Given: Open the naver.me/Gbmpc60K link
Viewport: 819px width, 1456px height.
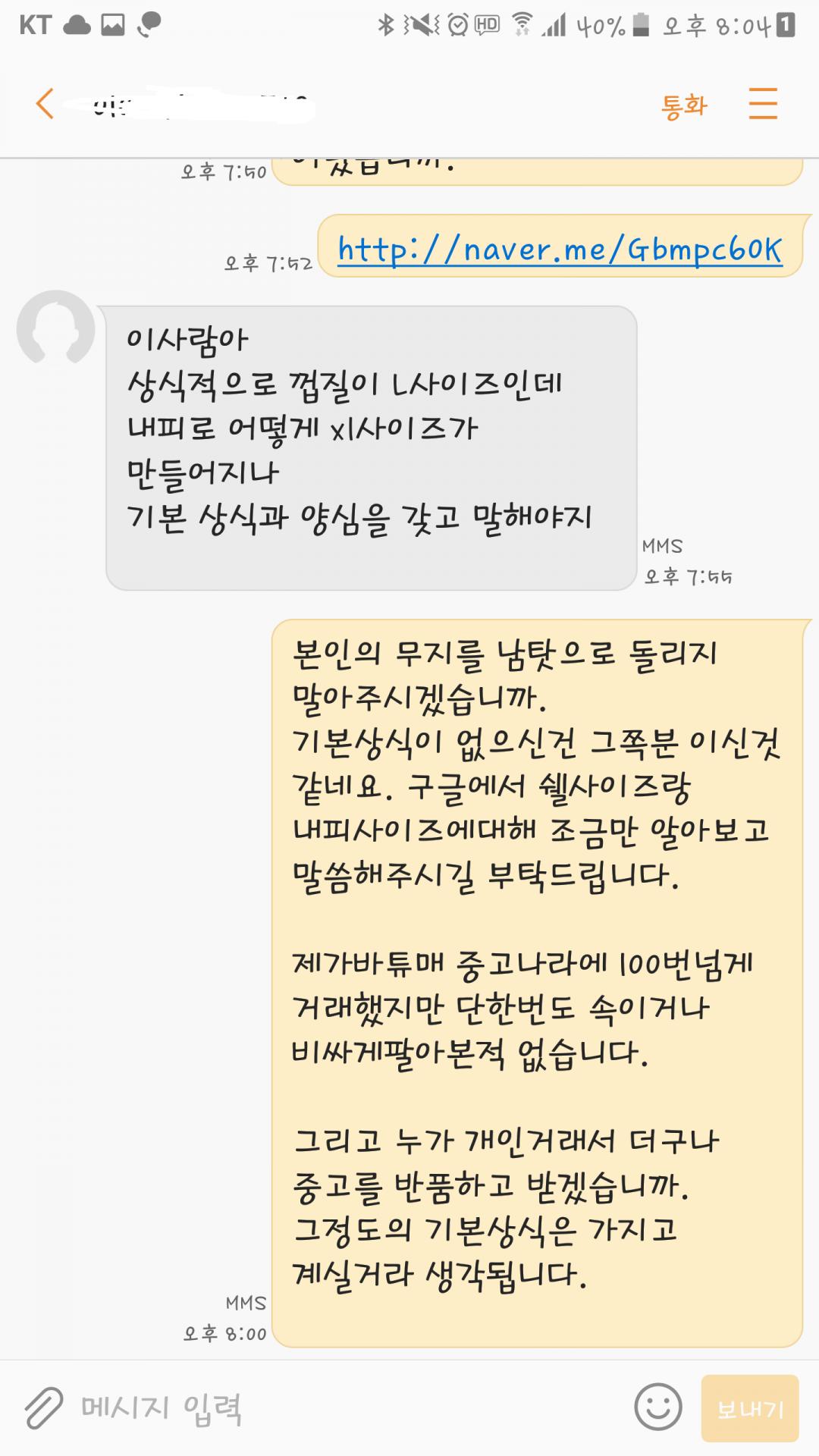Looking at the screenshot, I should 560,249.
